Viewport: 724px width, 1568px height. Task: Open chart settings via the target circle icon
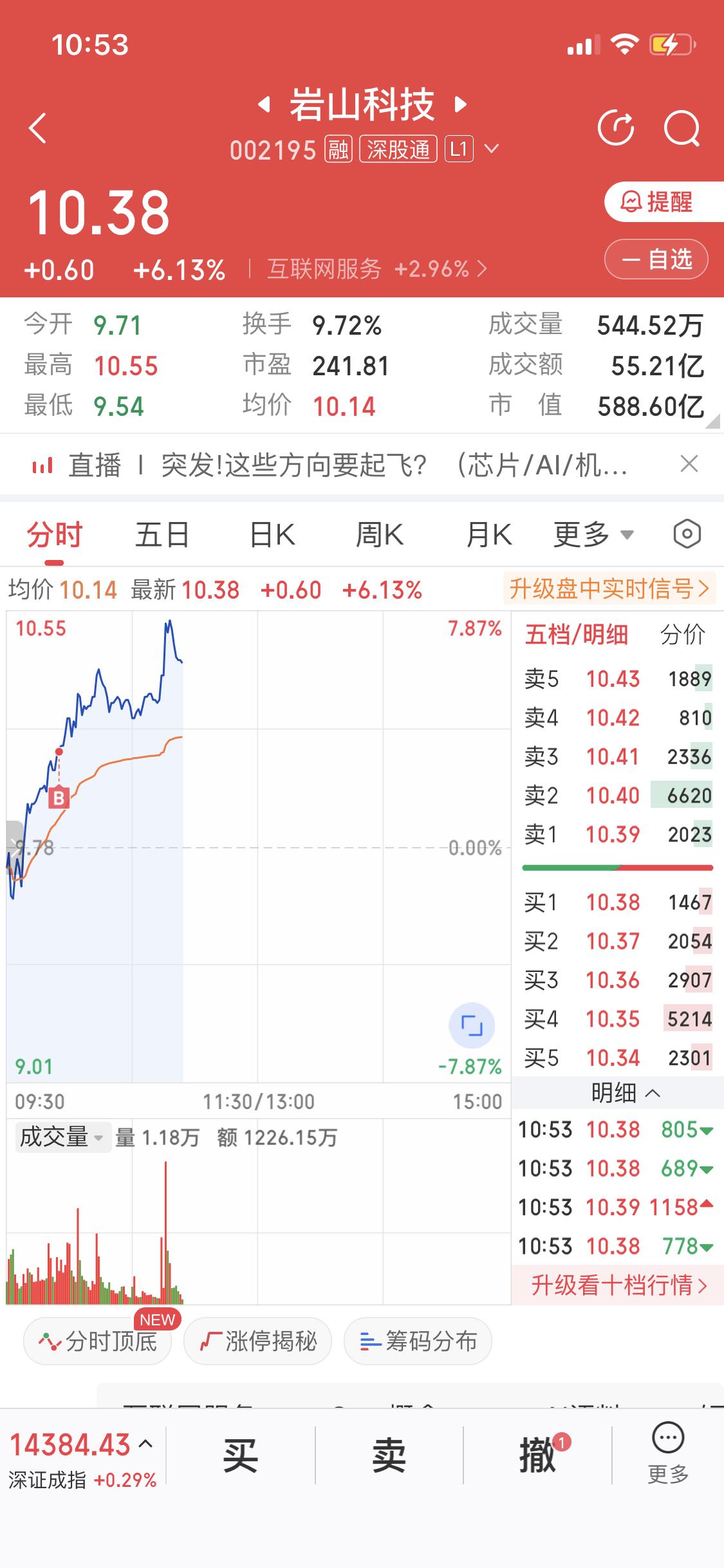click(686, 534)
